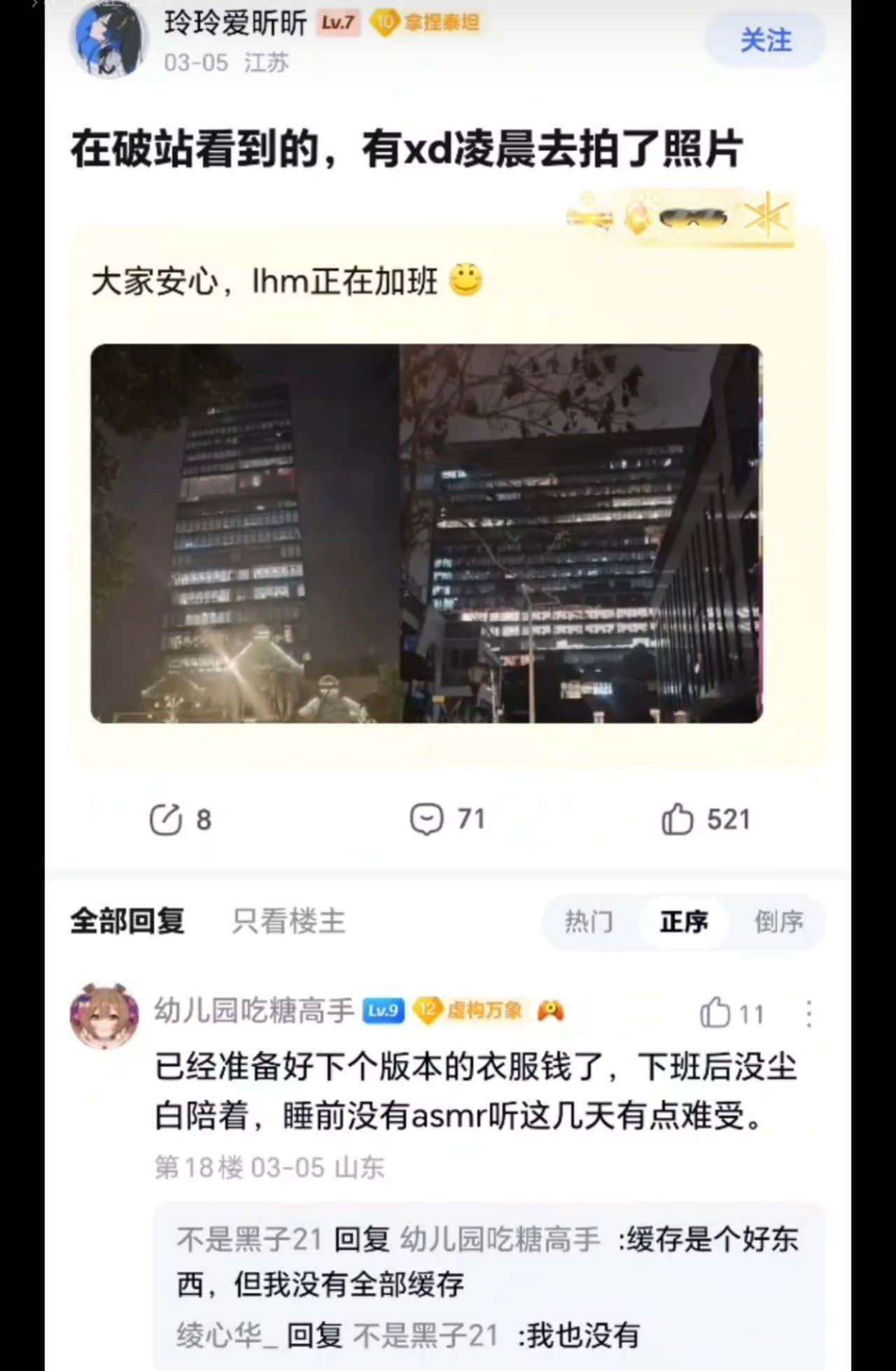The width and height of the screenshot is (896, 1371).
Task: Follow the author with the 关注 button
Action: coord(765,40)
